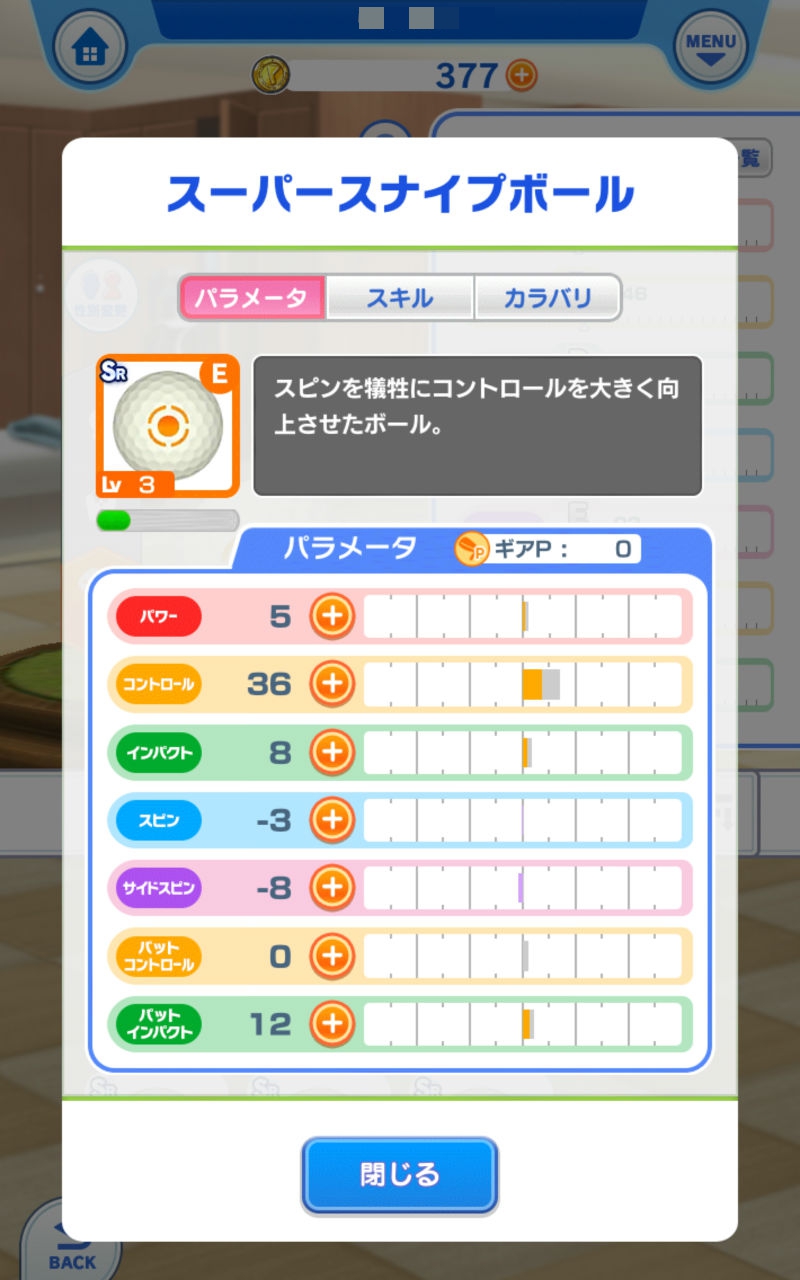Image resolution: width=800 pixels, height=1280 pixels.
Task: Tap the BACK button
Action: coord(72,1245)
